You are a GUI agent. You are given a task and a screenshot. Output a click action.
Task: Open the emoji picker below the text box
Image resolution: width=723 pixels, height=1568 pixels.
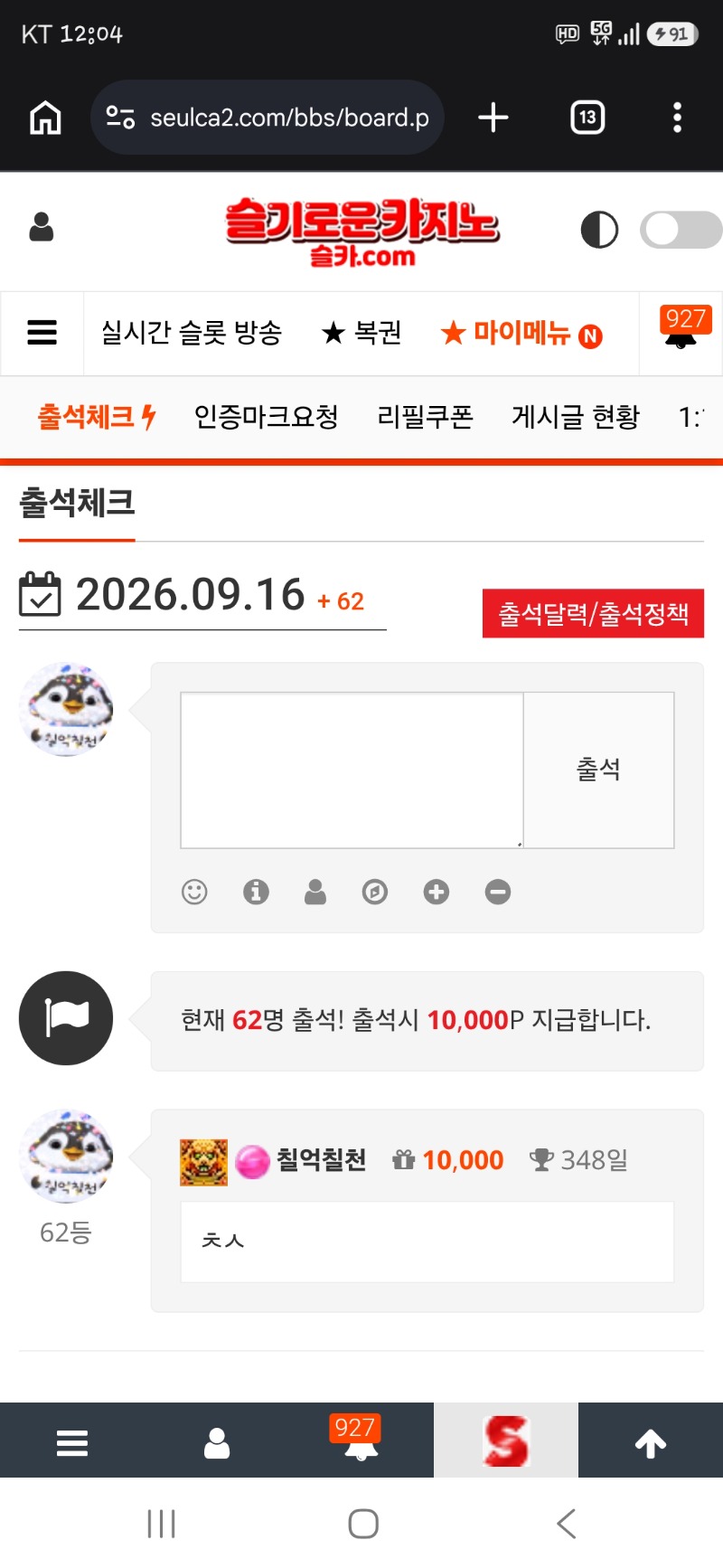pos(194,893)
